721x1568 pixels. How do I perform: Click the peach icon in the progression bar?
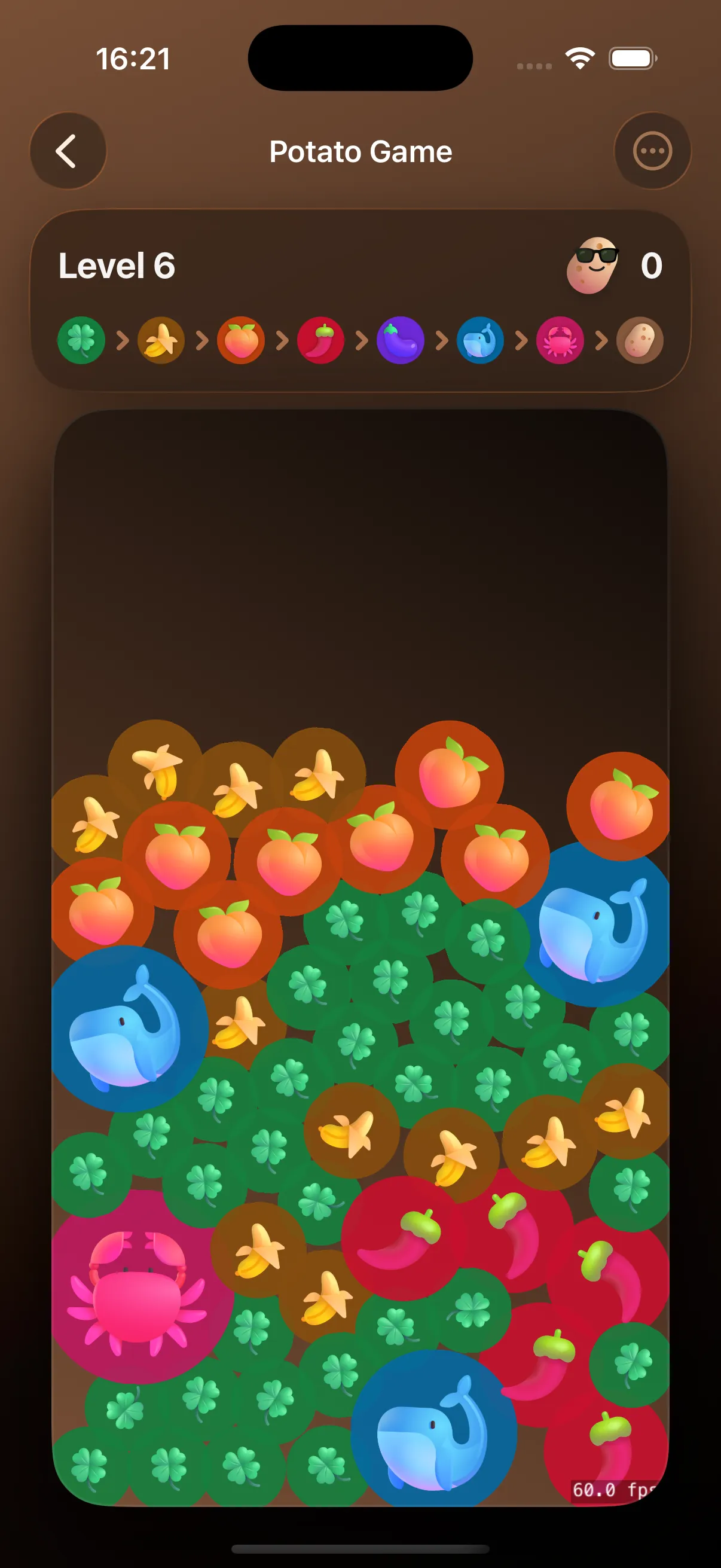click(240, 341)
